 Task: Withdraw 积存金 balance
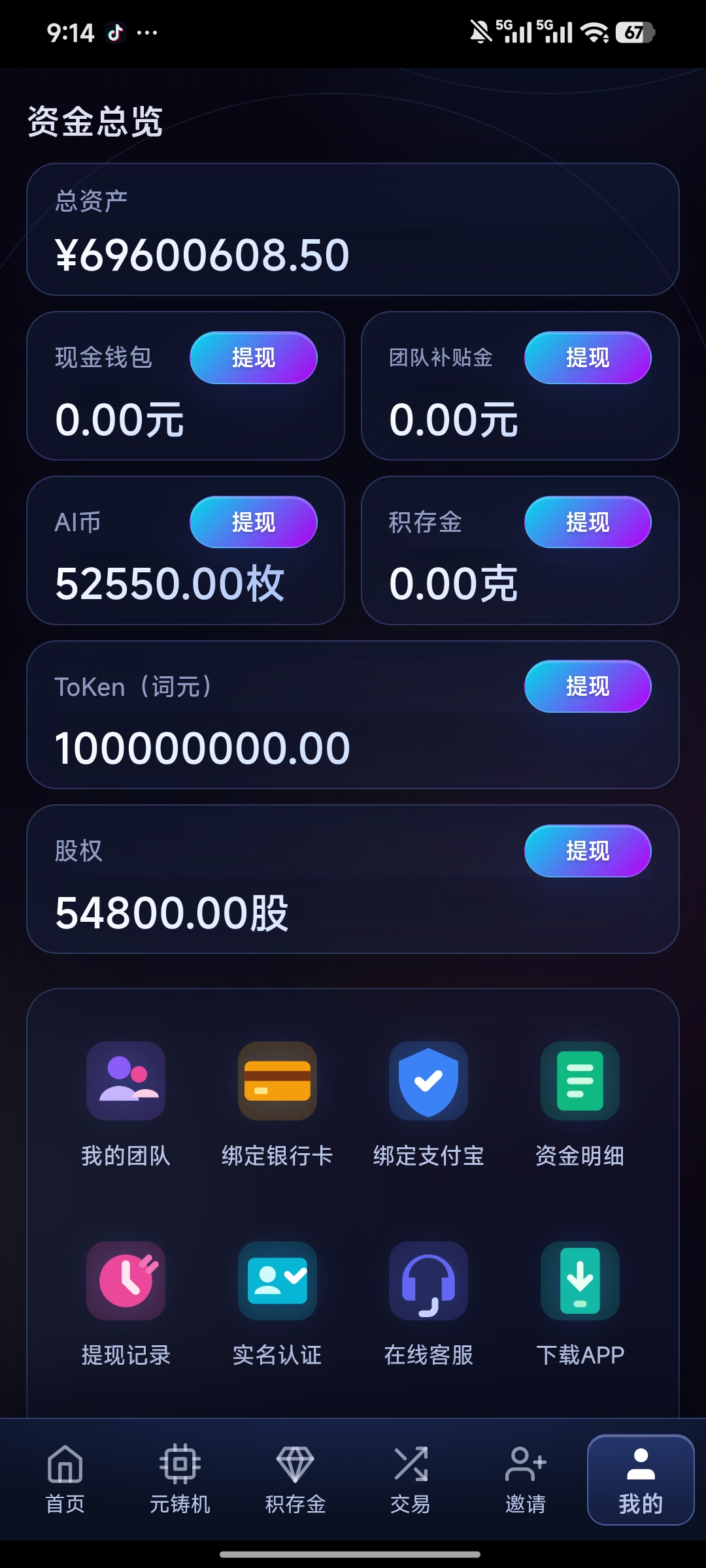click(588, 522)
